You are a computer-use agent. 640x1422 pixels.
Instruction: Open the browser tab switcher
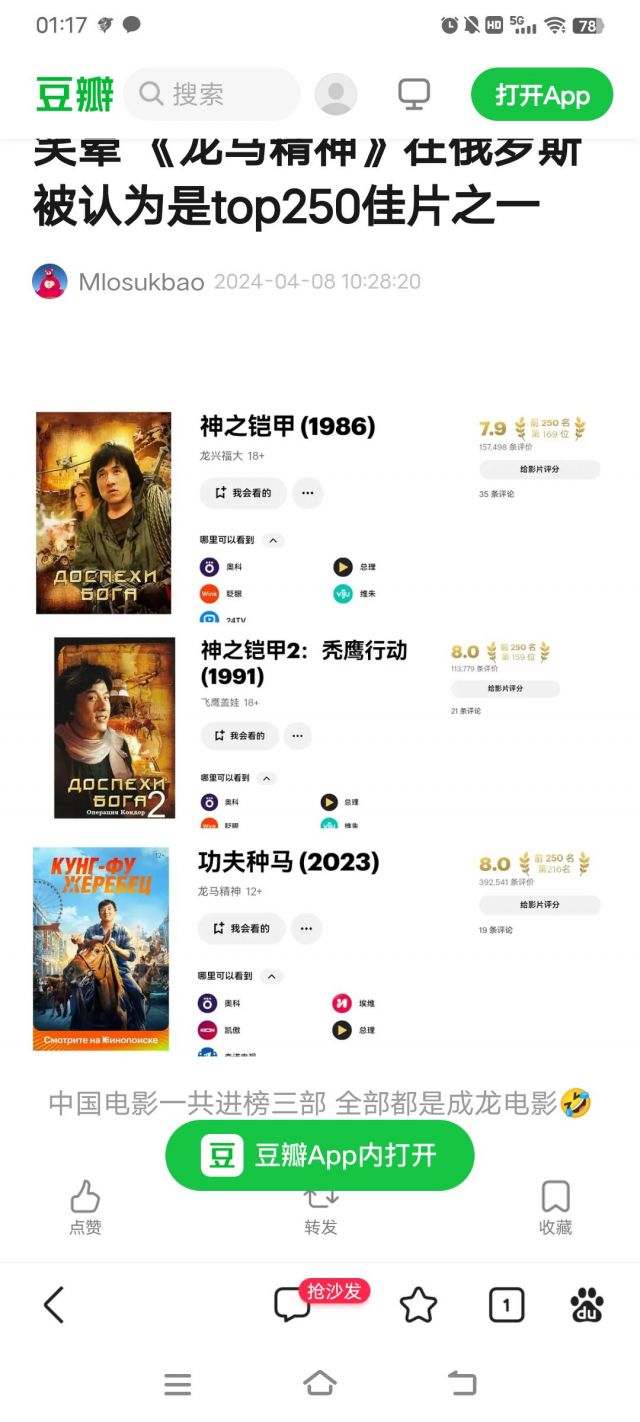506,1305
